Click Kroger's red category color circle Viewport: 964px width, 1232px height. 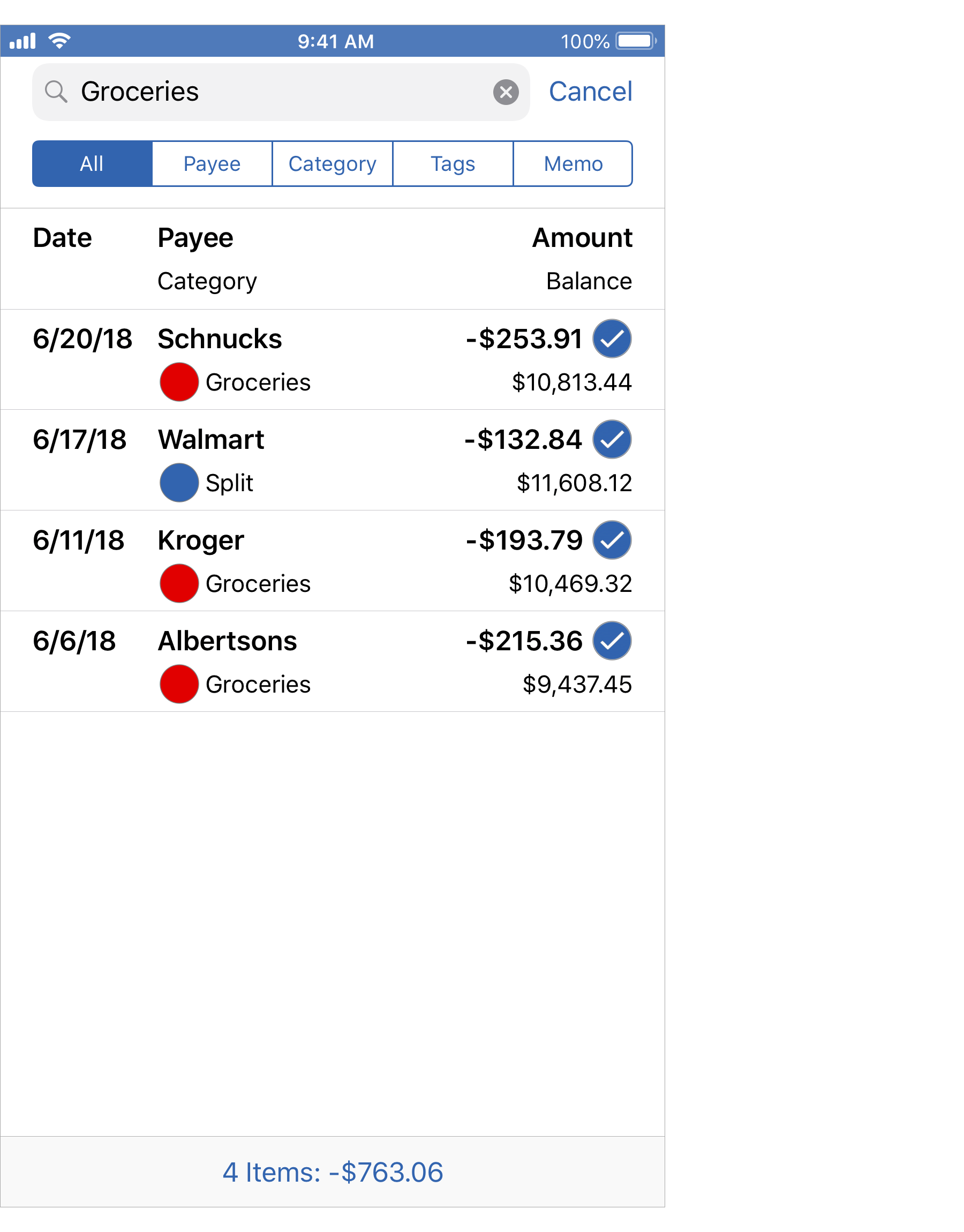[179, 583]
